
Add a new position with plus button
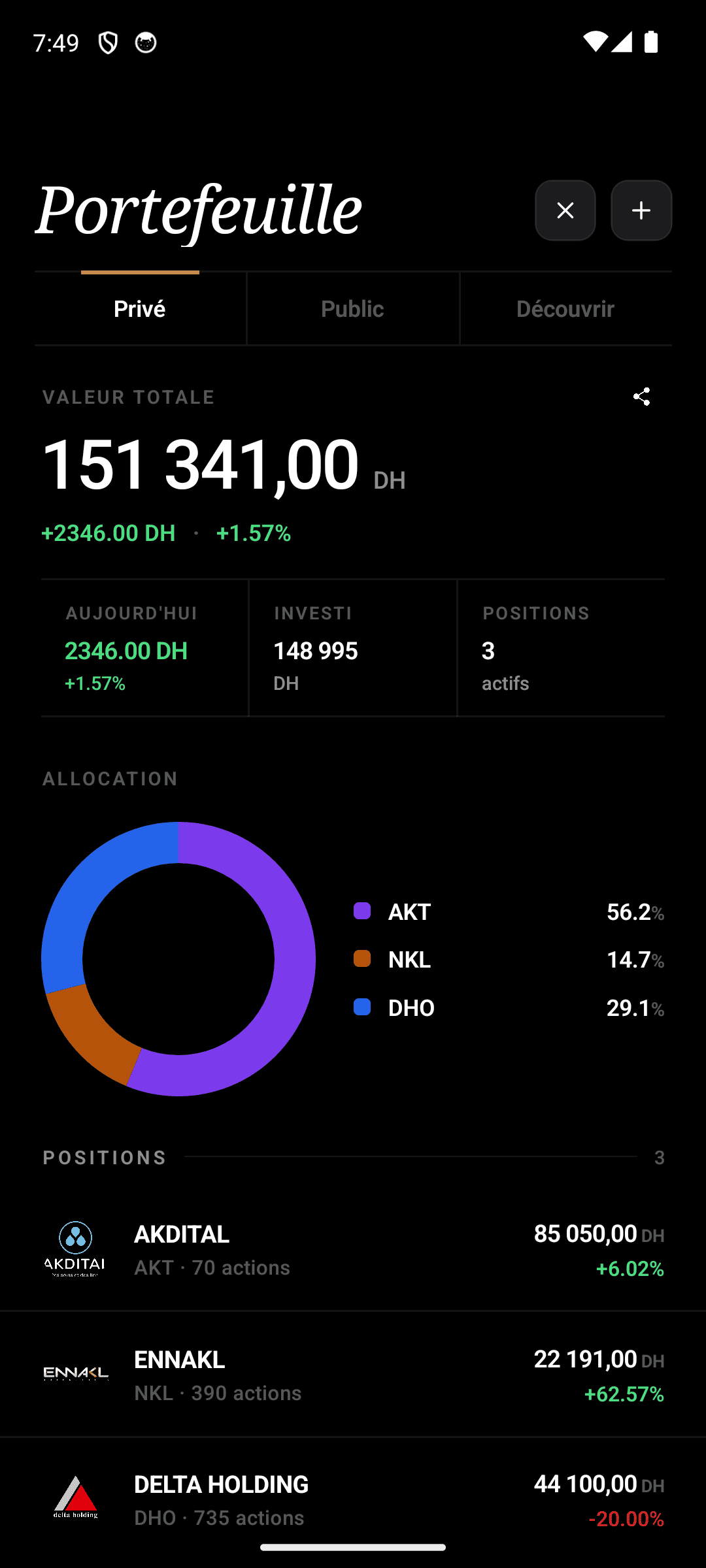coord(641,210)
